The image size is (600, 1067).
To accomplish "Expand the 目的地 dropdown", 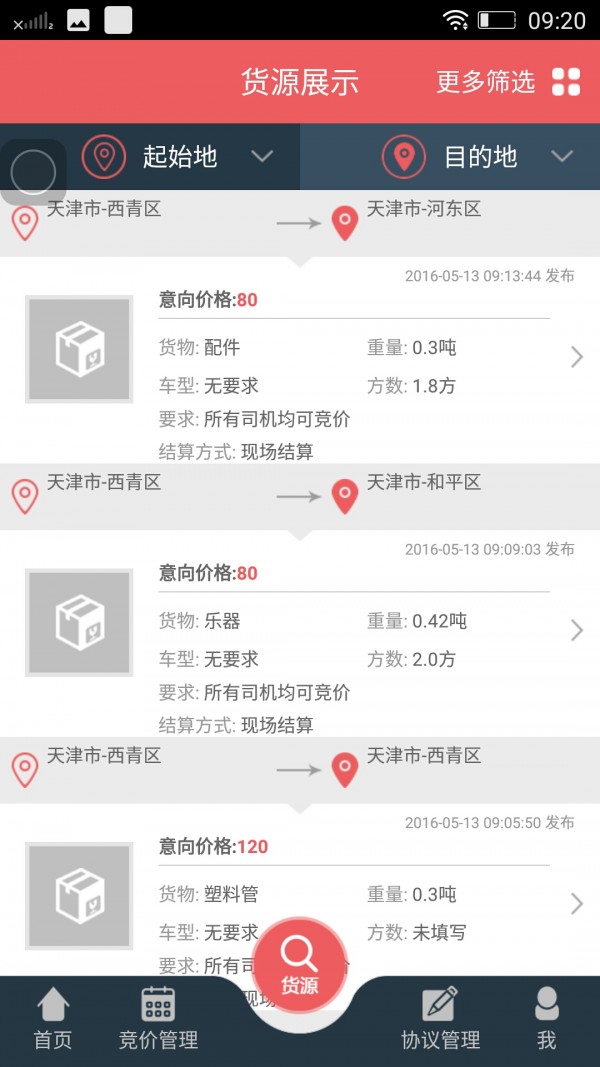I will (450, 157).
